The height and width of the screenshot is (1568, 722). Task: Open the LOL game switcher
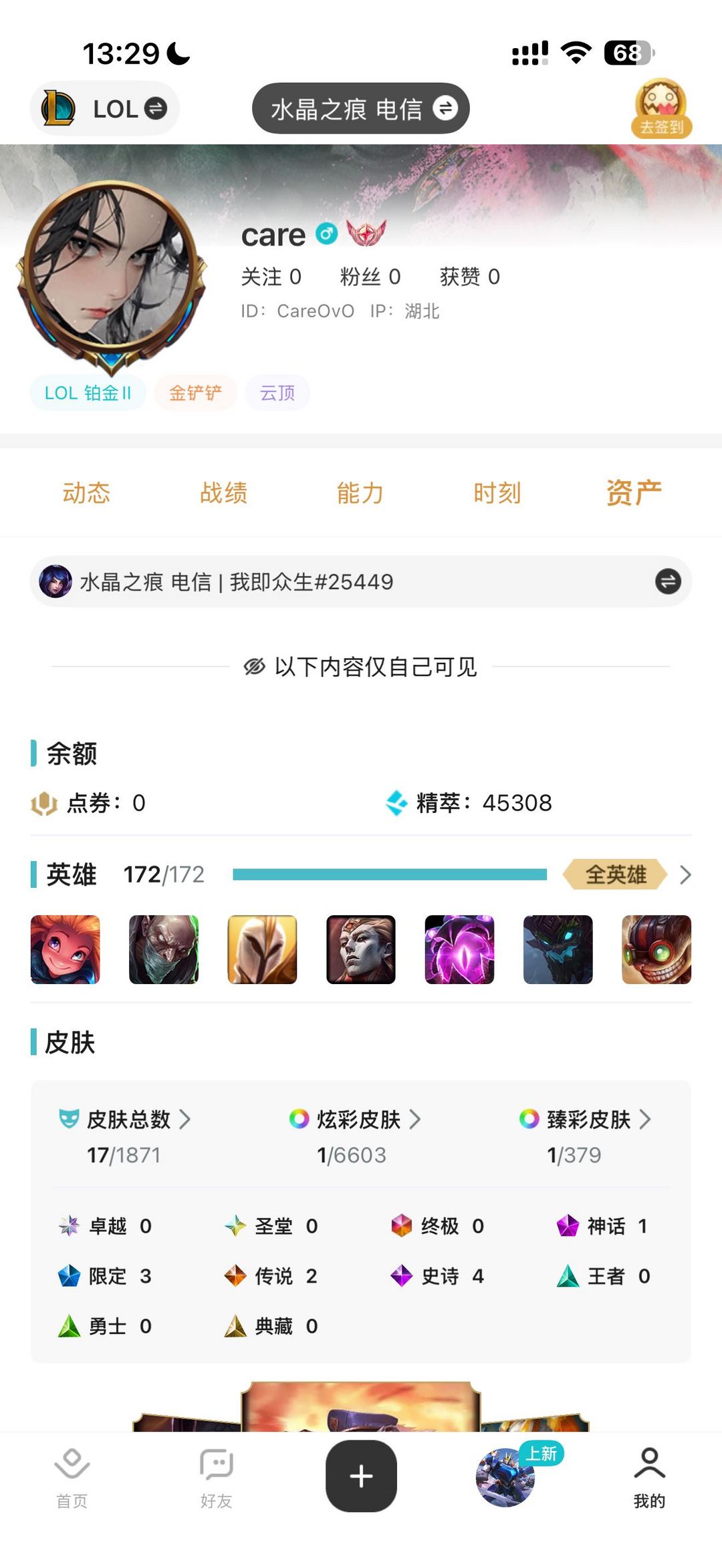(x=105, y=109)
